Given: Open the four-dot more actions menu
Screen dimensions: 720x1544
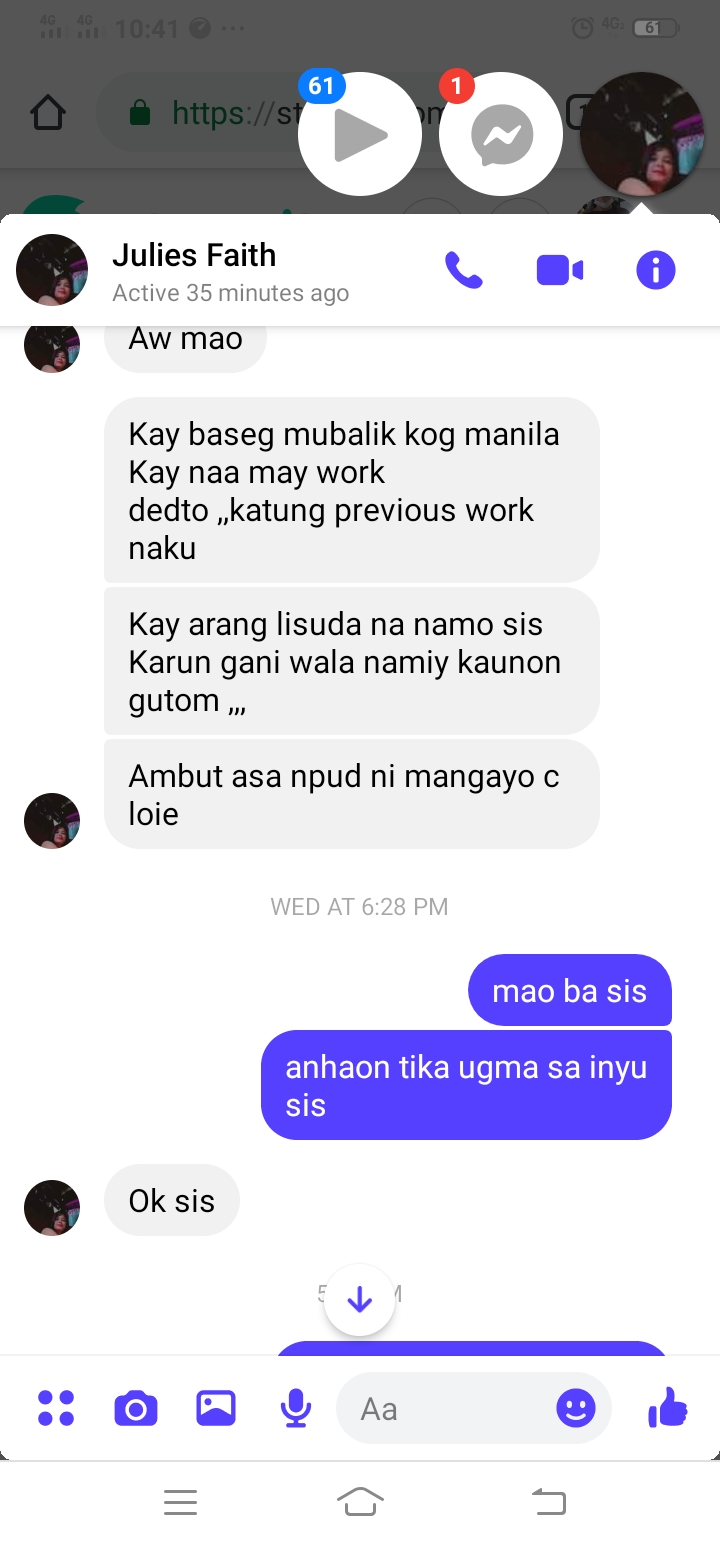Looking at the screenshot, I should click(x=56, y=1408).
